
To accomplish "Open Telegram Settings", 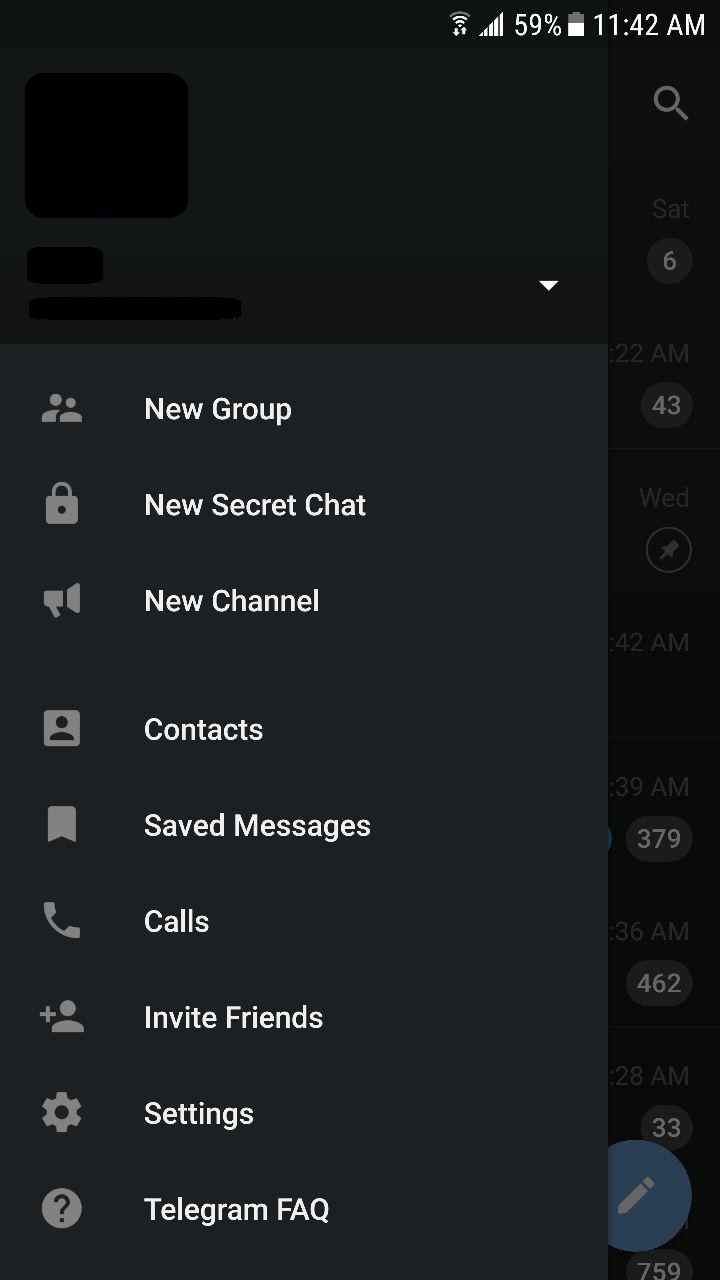I will [198, 1113].
